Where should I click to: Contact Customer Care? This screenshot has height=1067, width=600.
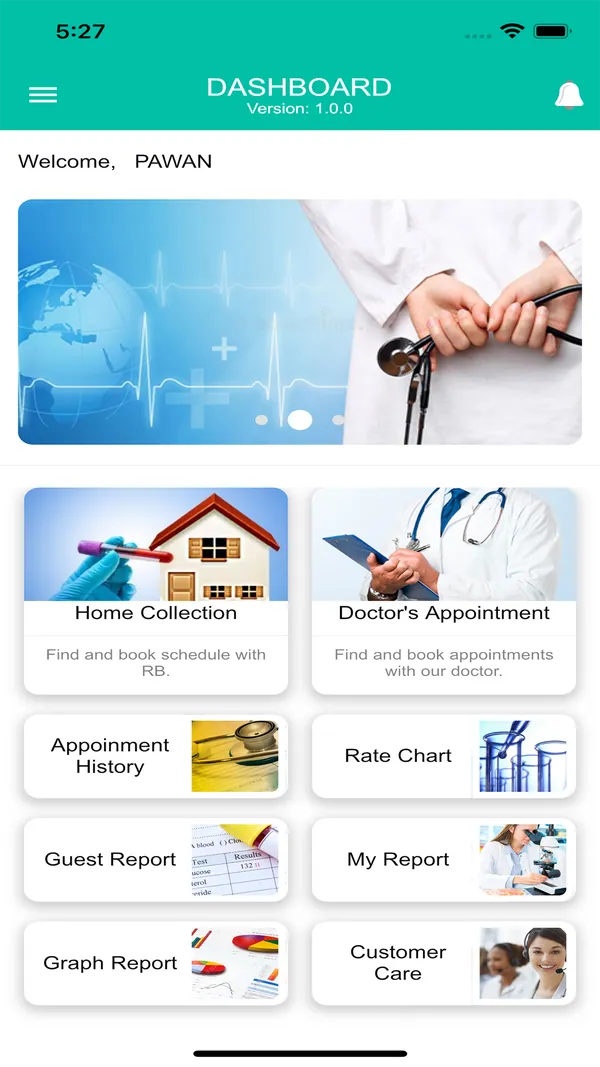tap(444, 963)
